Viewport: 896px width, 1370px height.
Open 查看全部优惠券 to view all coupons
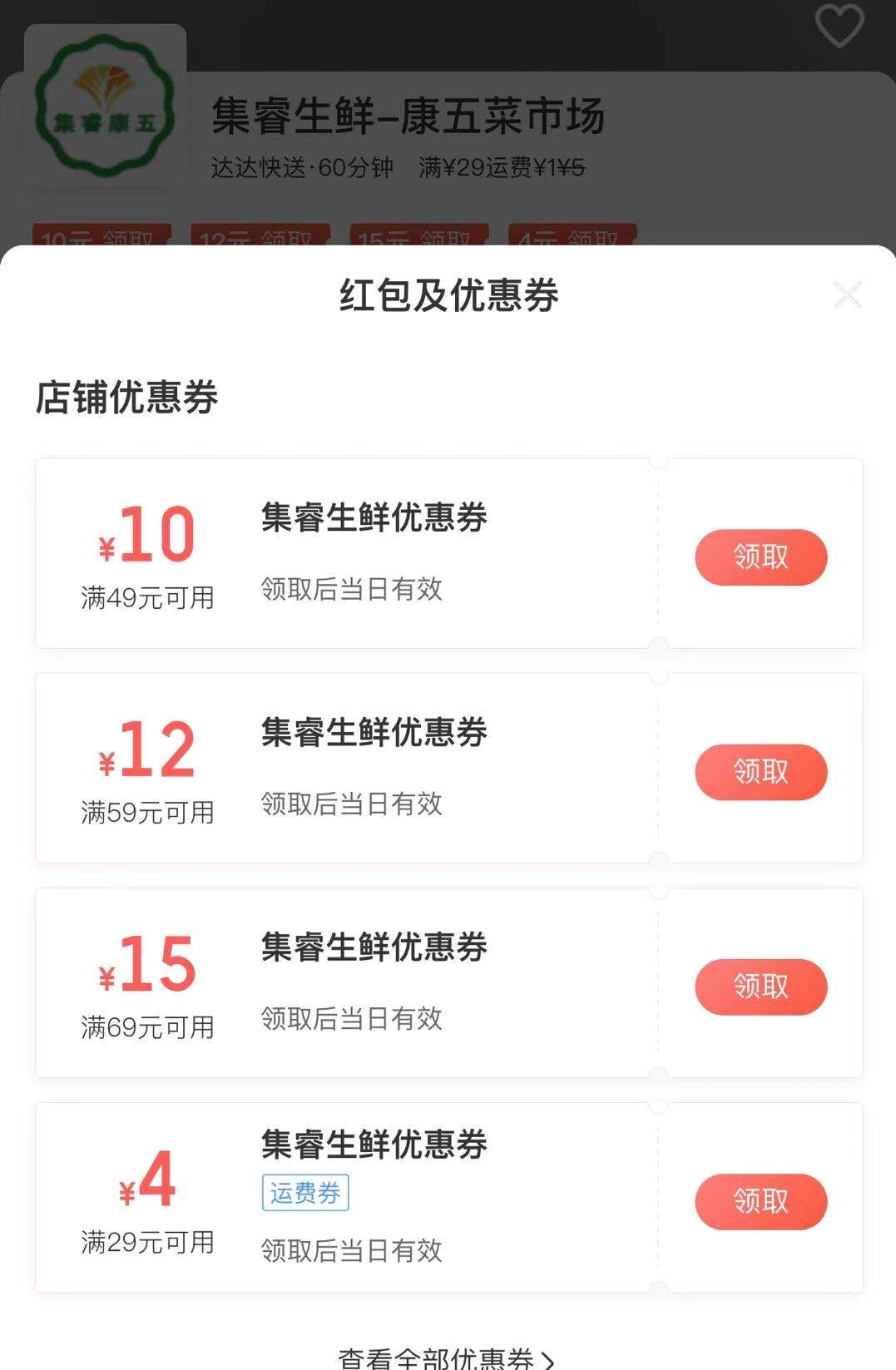tap(446, 1358)
